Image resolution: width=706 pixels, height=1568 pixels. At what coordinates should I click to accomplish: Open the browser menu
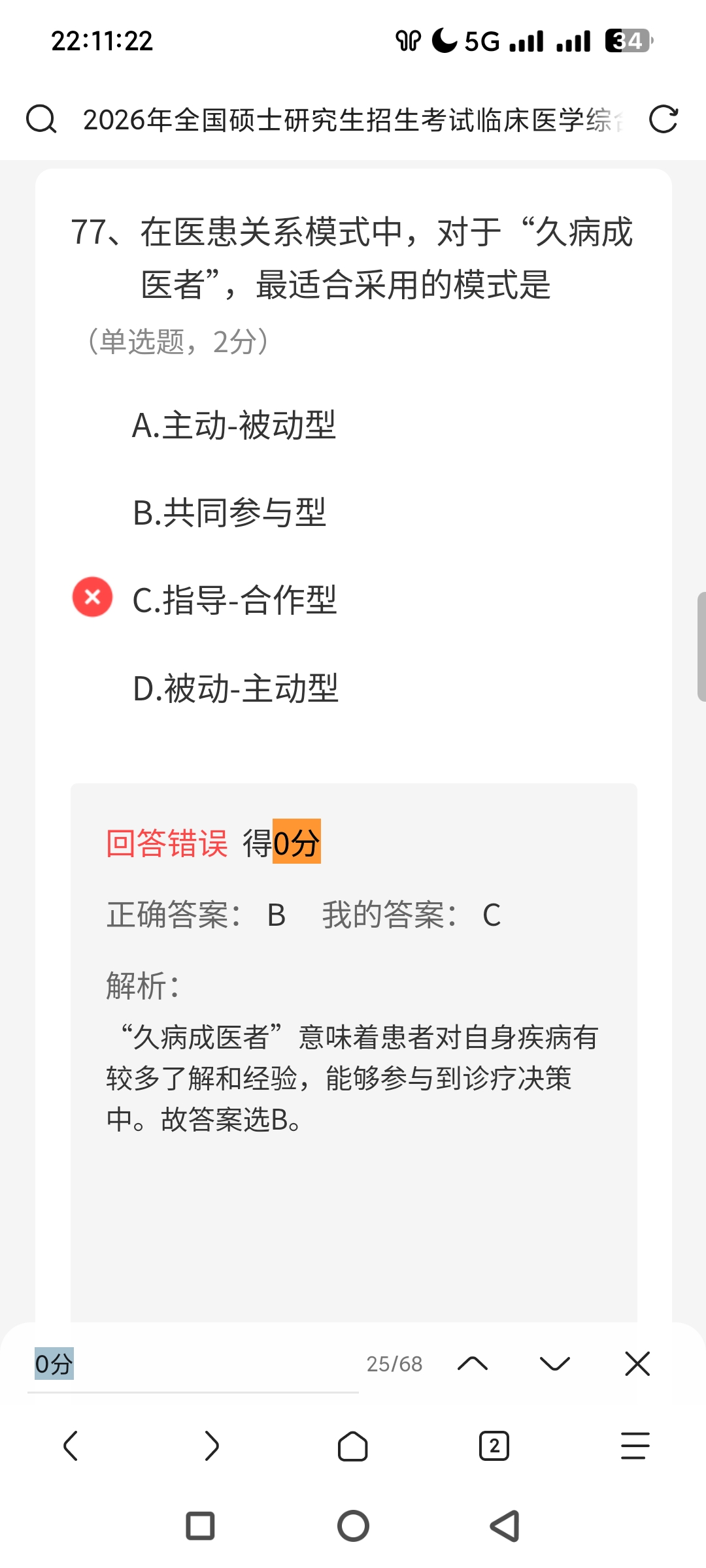[635, 1446]
